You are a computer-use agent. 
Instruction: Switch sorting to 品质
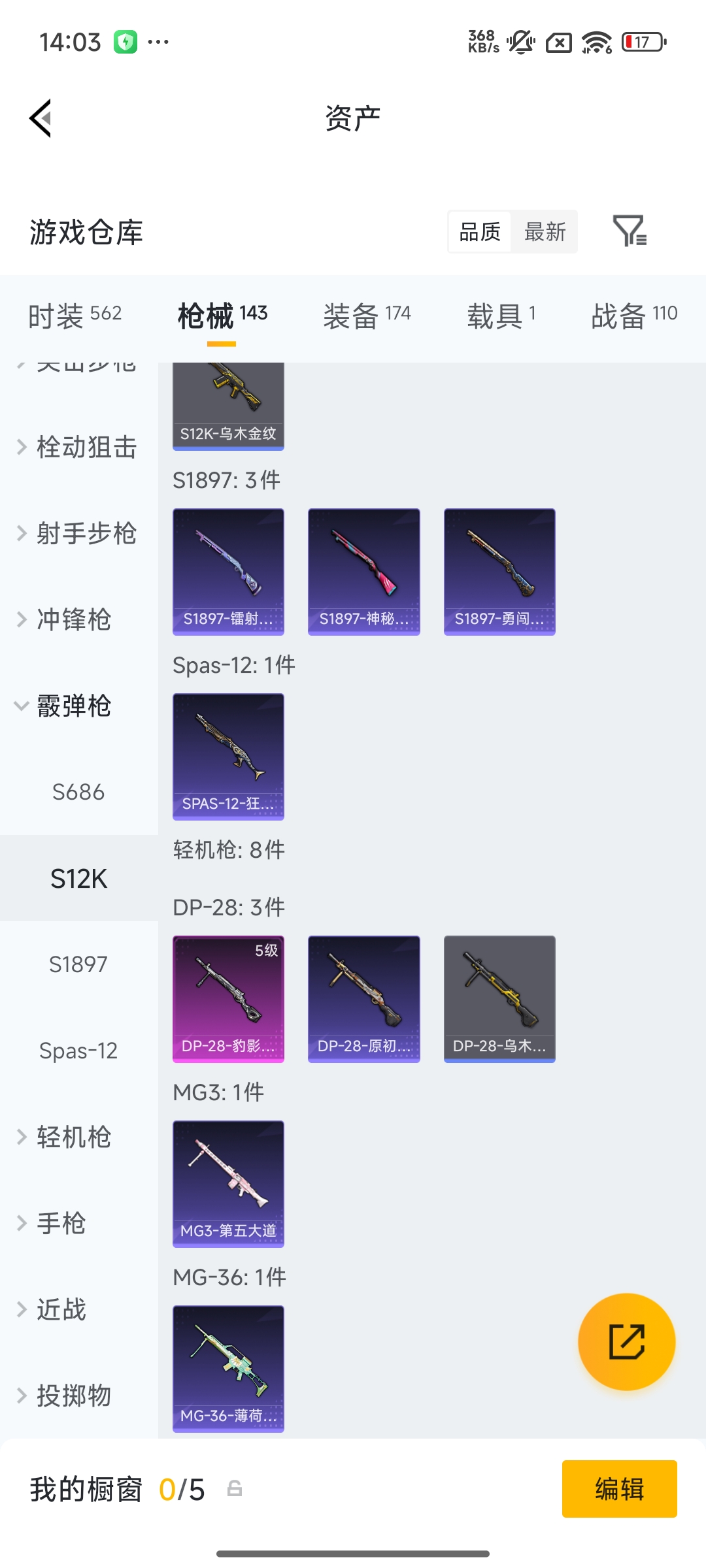click(x=480, y=232)
